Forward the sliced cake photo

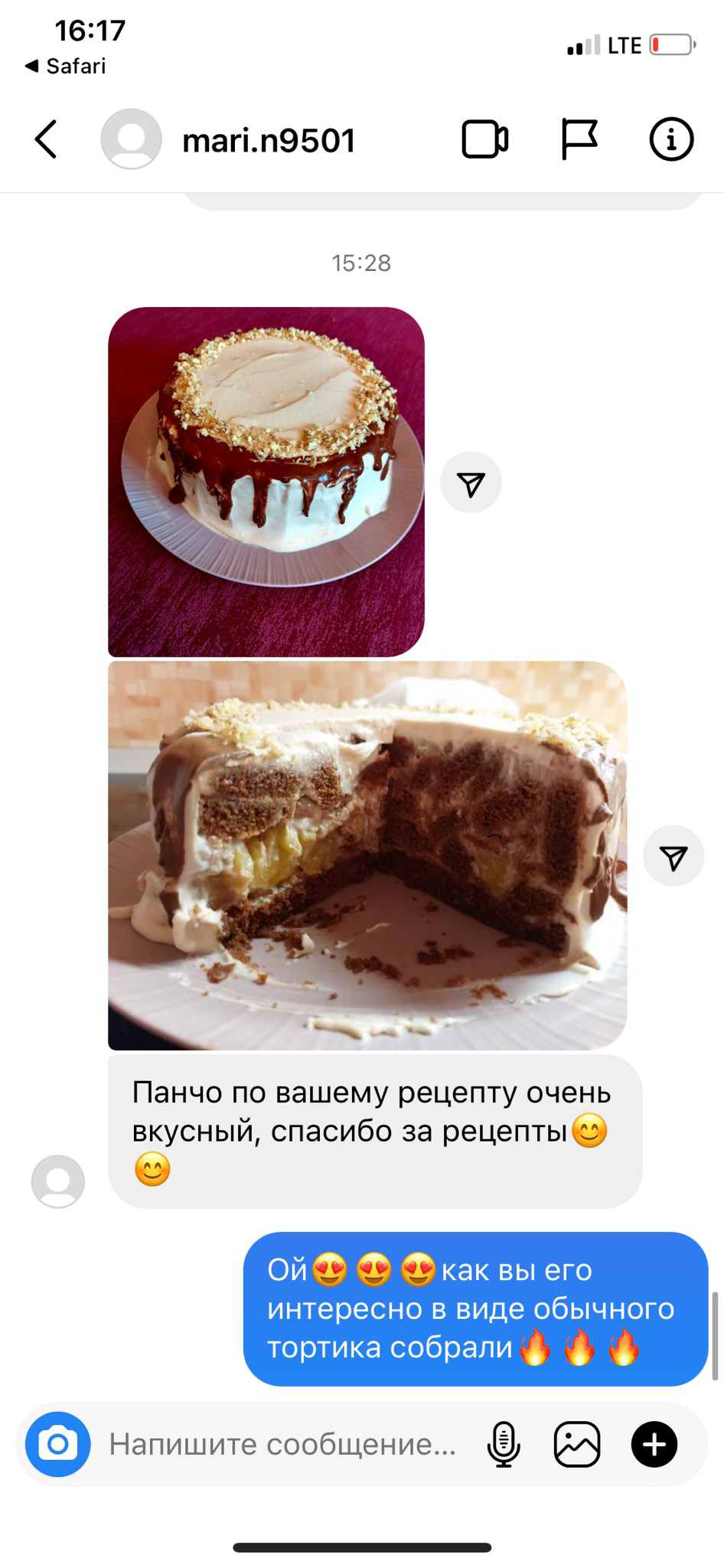click(x=673, y=857)
